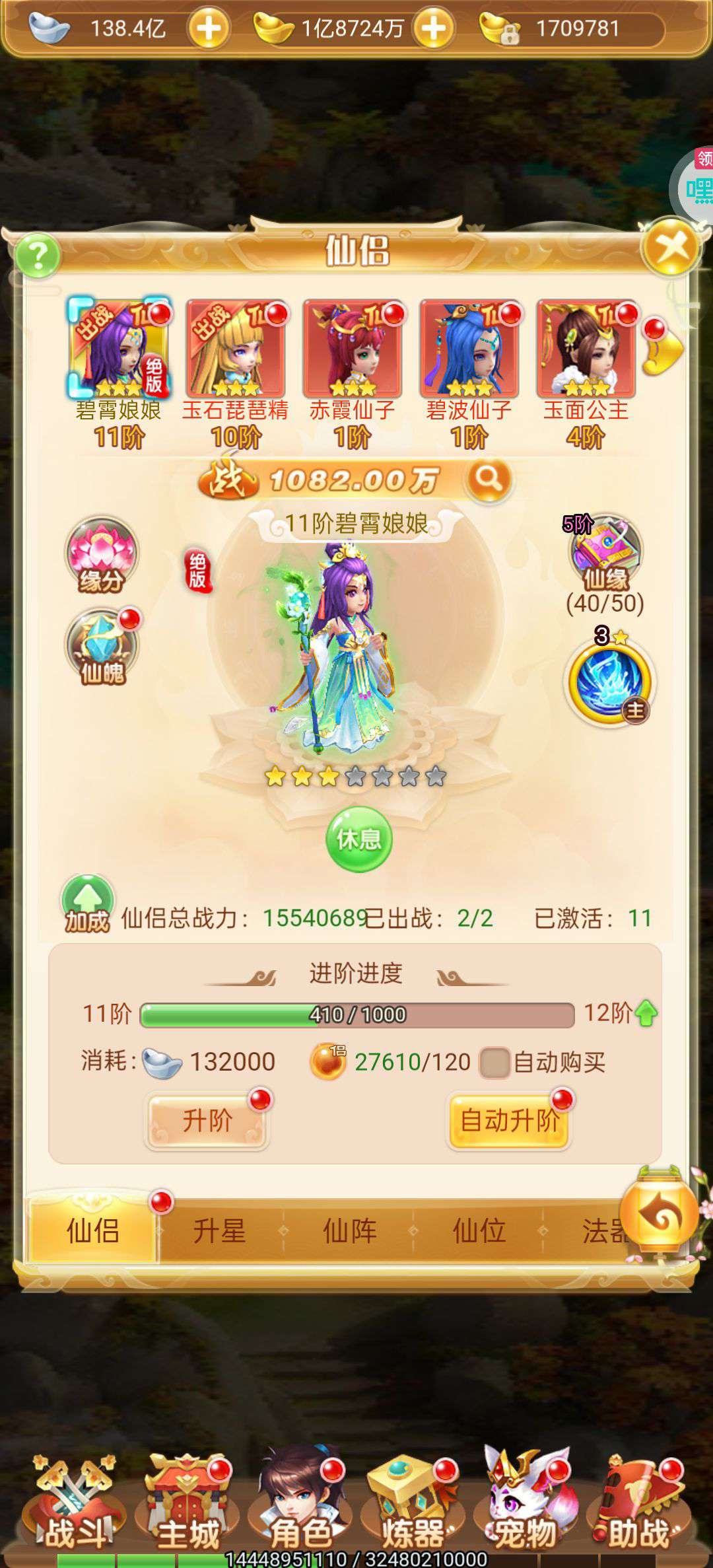
Task: Open the green help question mark
Action: [38, 255]
